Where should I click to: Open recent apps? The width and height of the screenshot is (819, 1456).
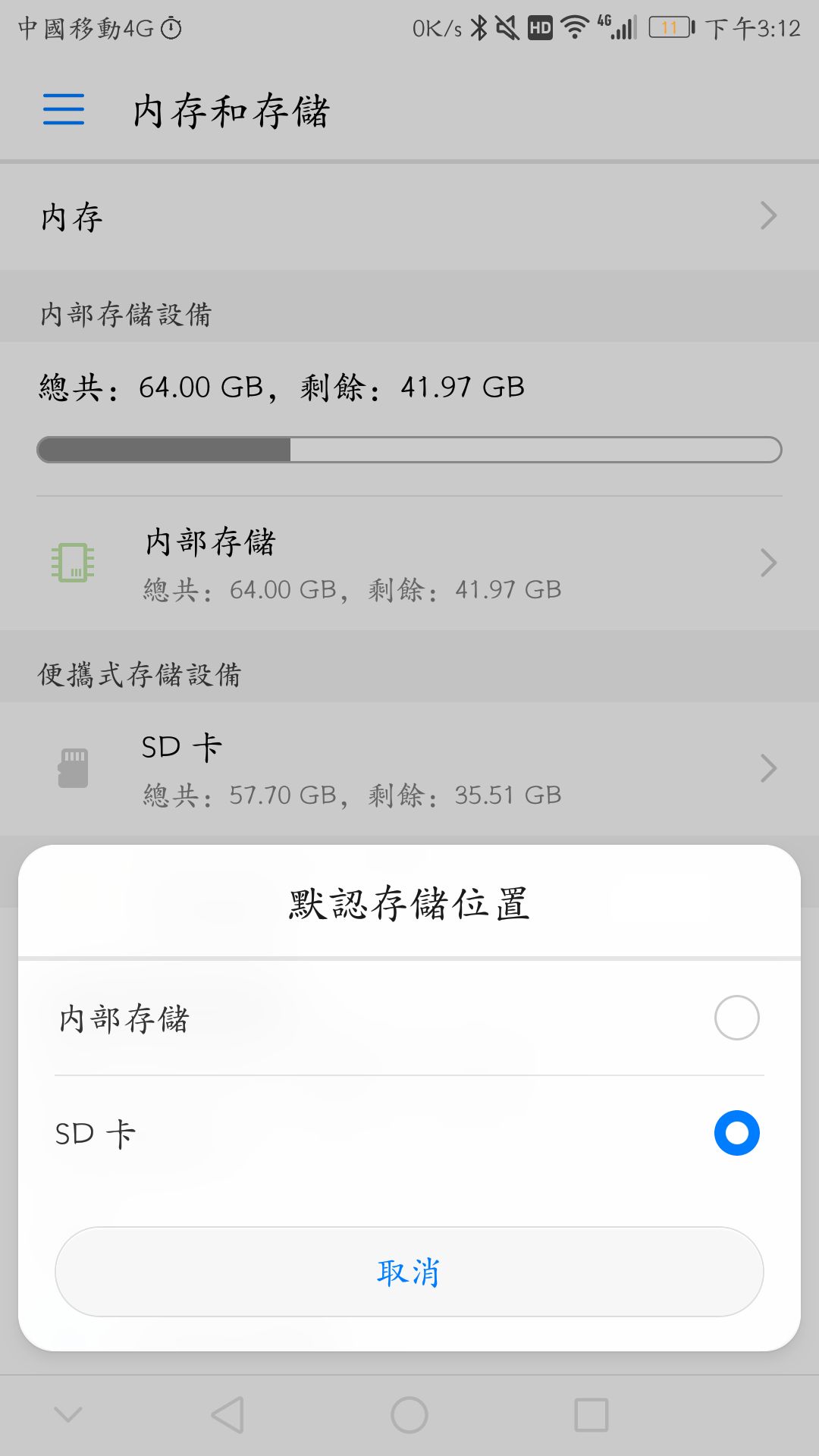[591, 1415]
